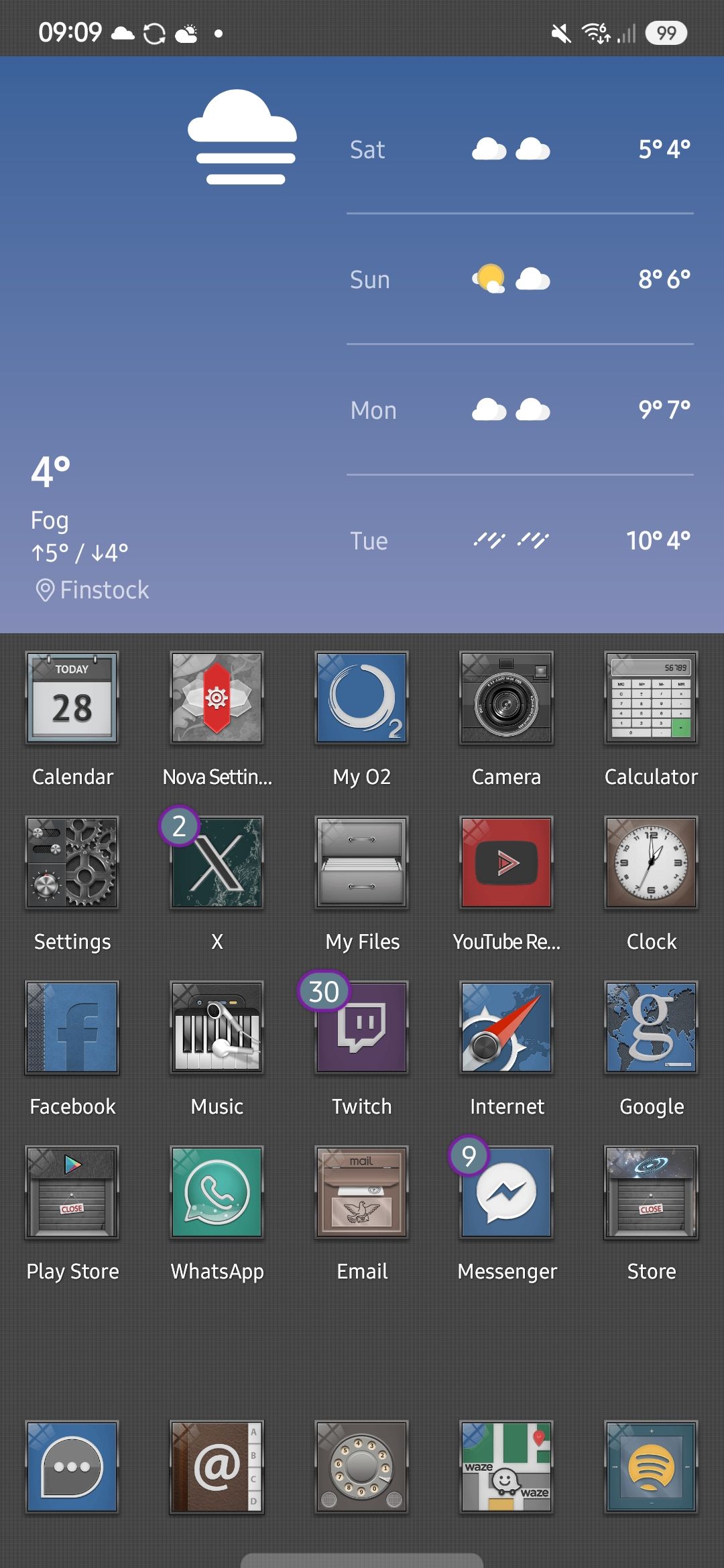This screenshot has width=724, height=1568.
Task: Start the Facebook app
Action: click(71, 1027)
